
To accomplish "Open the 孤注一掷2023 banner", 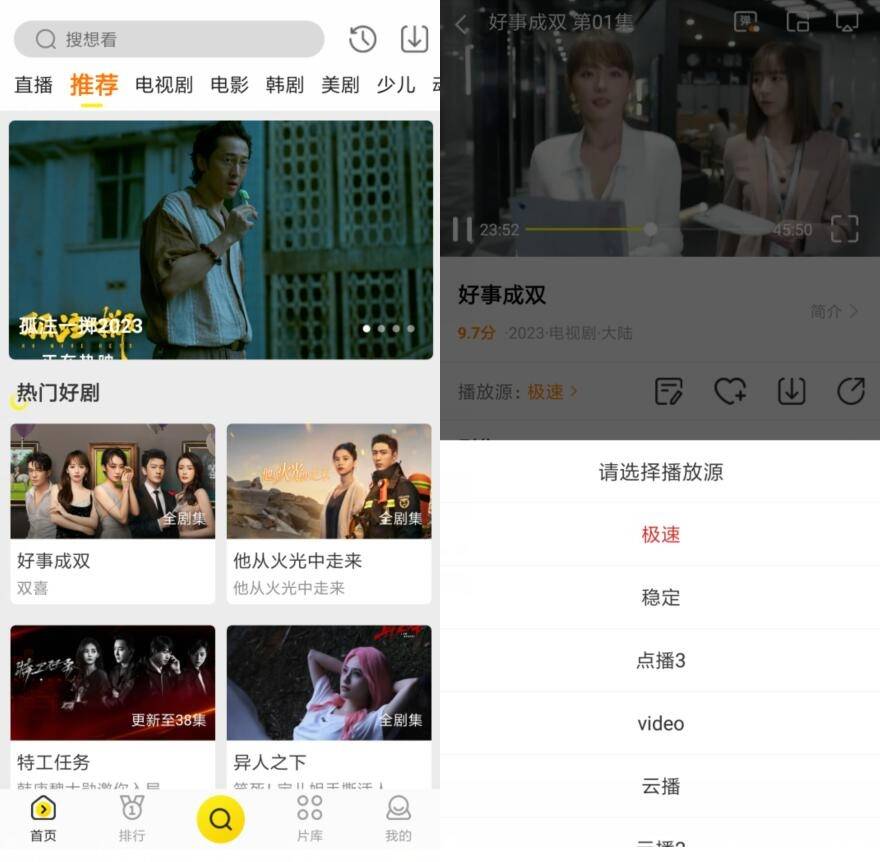I will coord(221,240).
